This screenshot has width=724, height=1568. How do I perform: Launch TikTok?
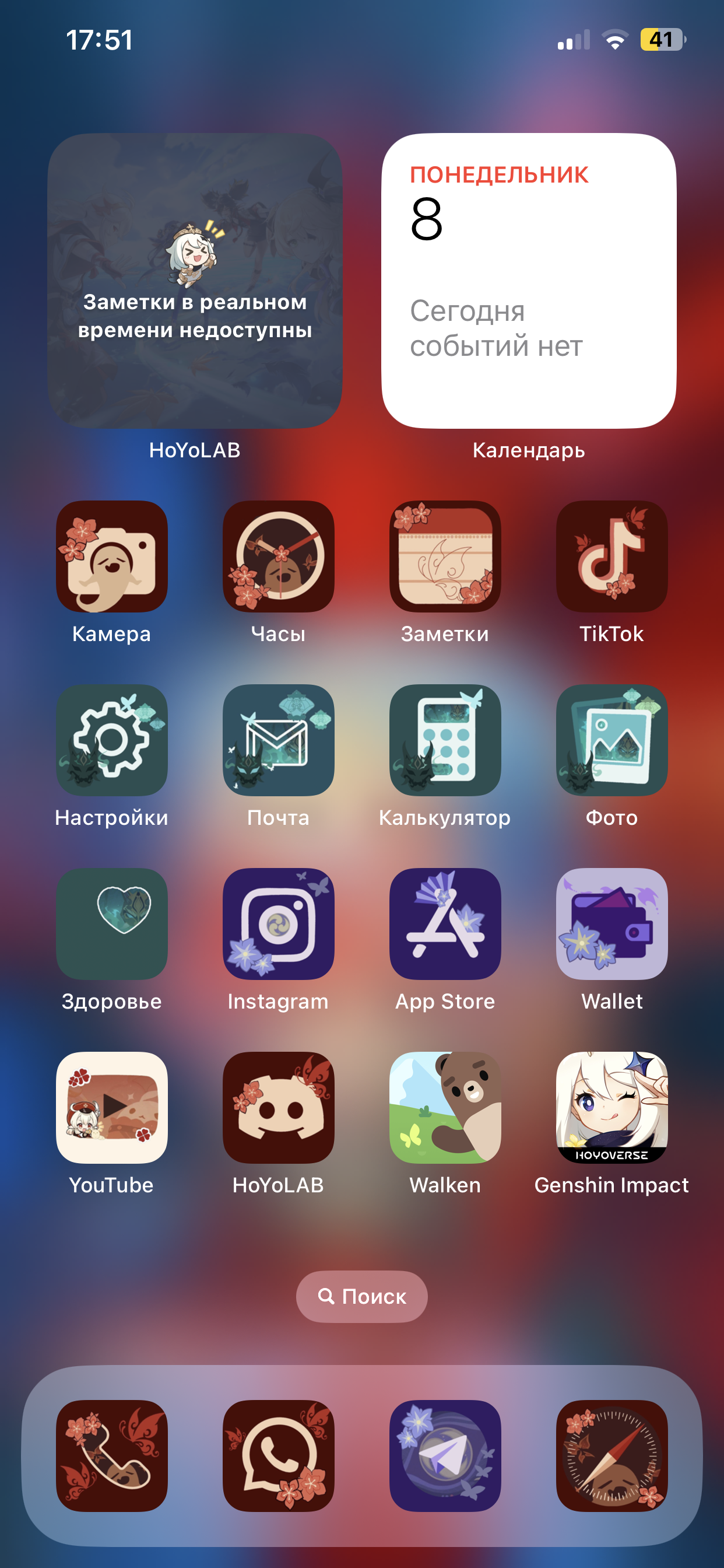pyautogui.click(x=611, y=556)
